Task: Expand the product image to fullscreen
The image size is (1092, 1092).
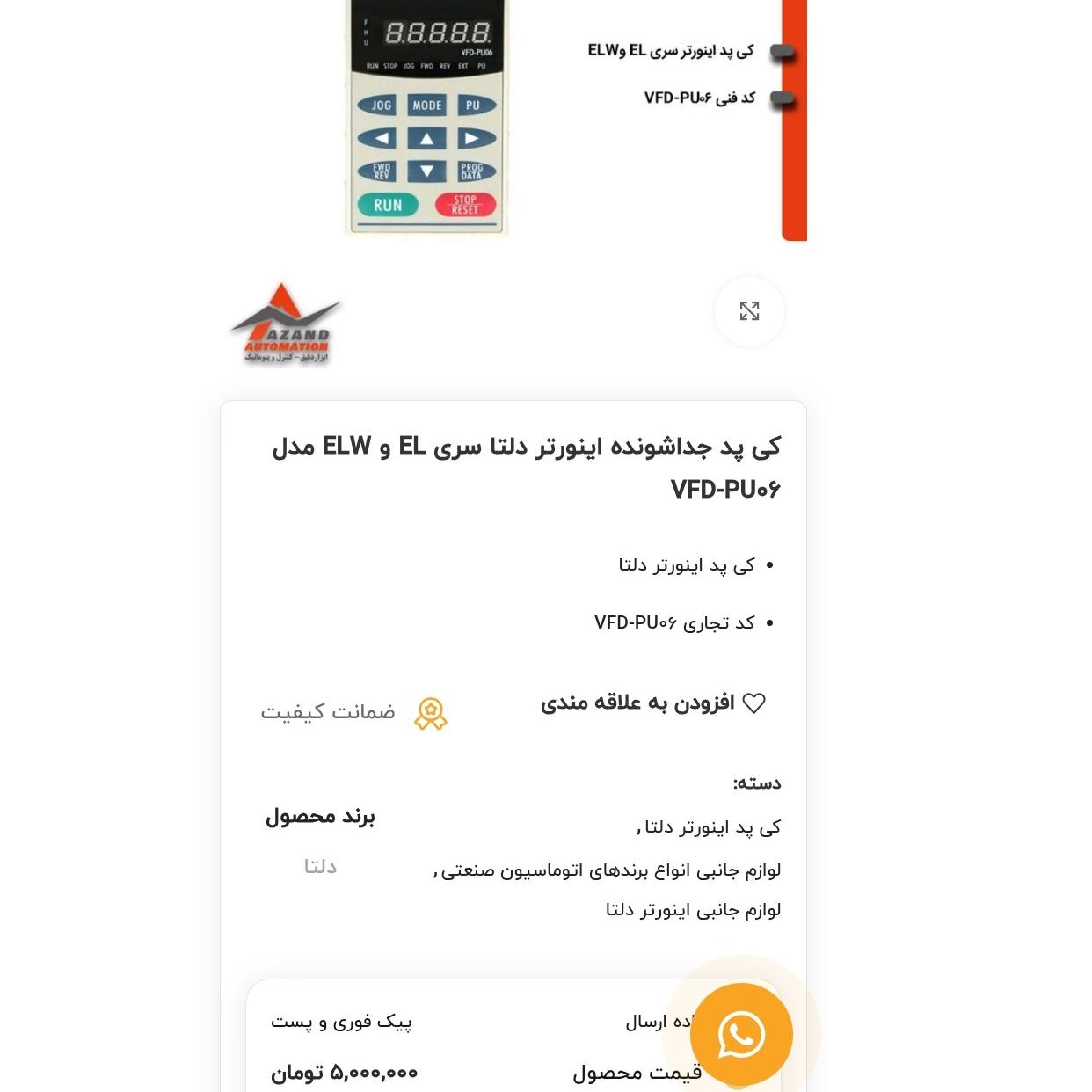Action: click(749, 311)
